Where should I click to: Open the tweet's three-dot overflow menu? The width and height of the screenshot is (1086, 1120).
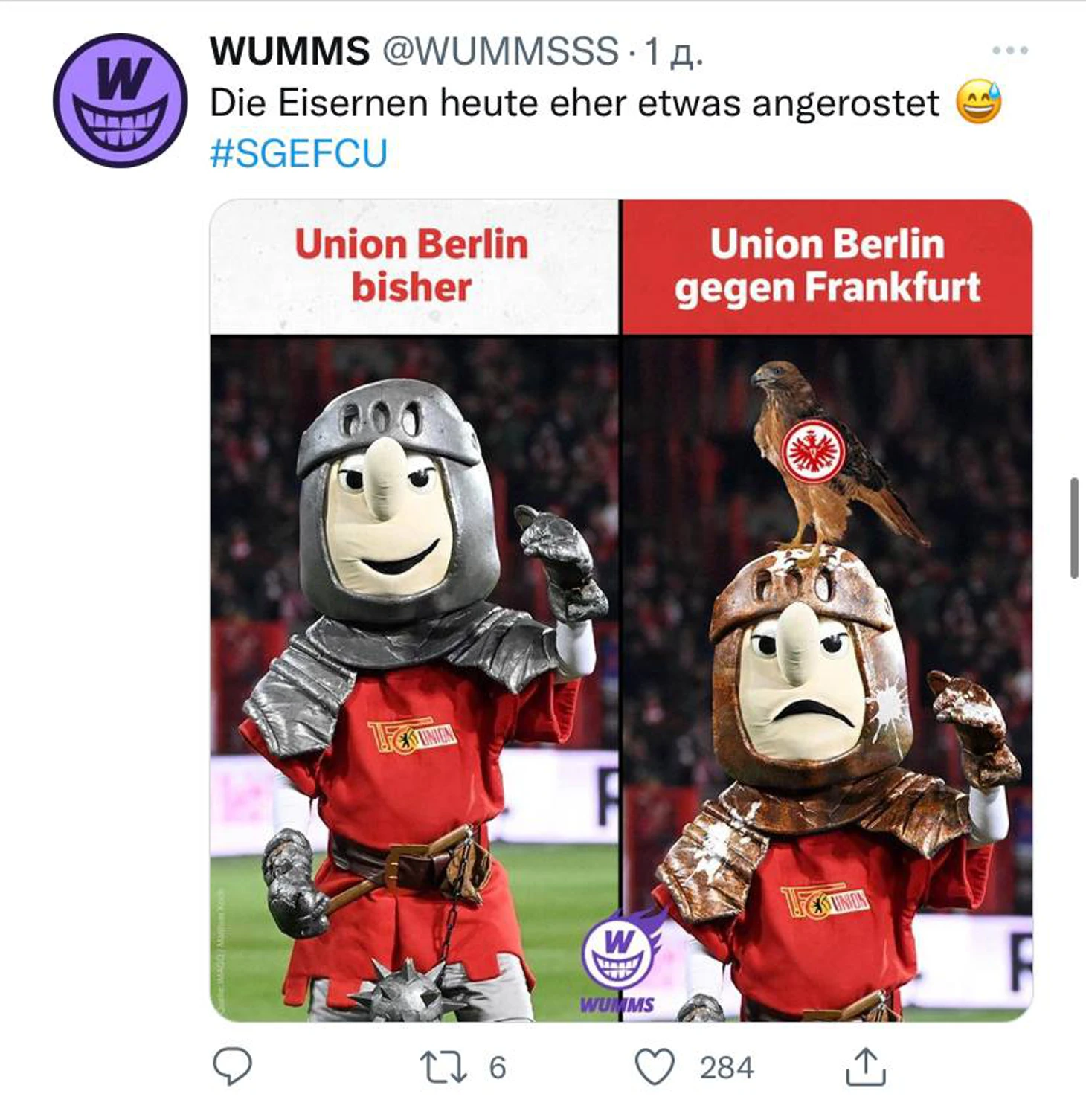point(1009,51)
